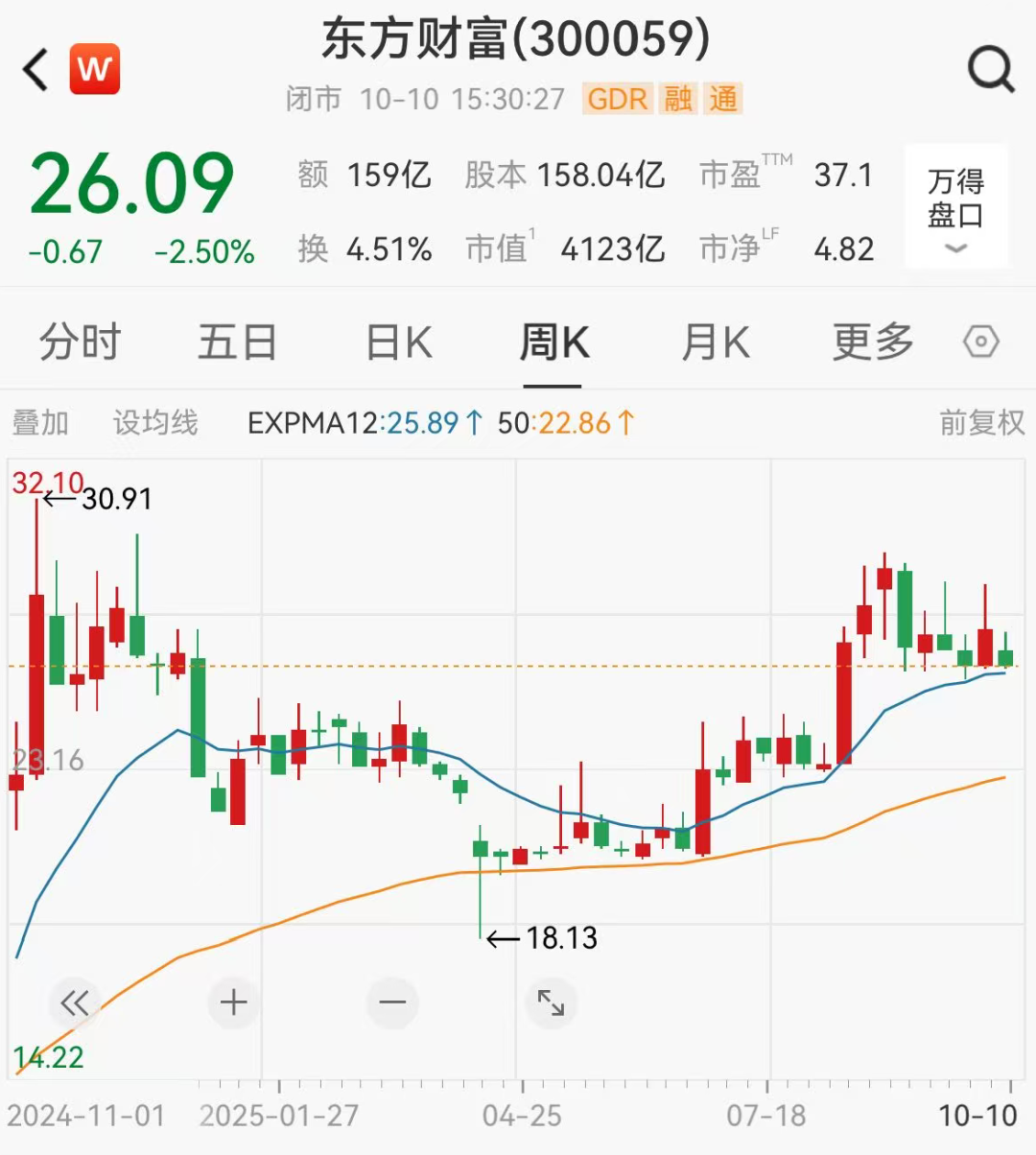The image size is (1036, 1155).
Task: Expand the chart to fullscreen
Action: [552, 1003]
